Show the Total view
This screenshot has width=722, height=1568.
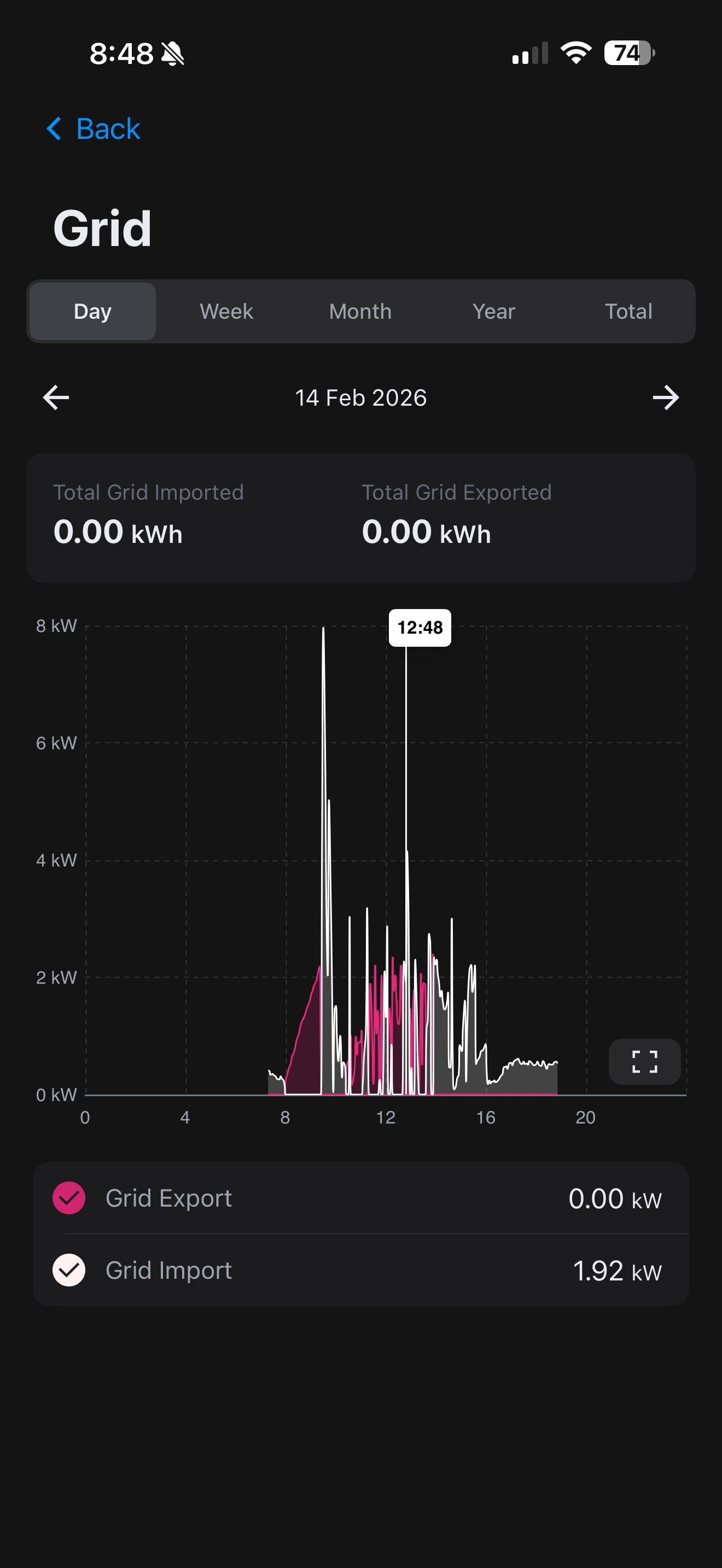[x=628, y=312]
